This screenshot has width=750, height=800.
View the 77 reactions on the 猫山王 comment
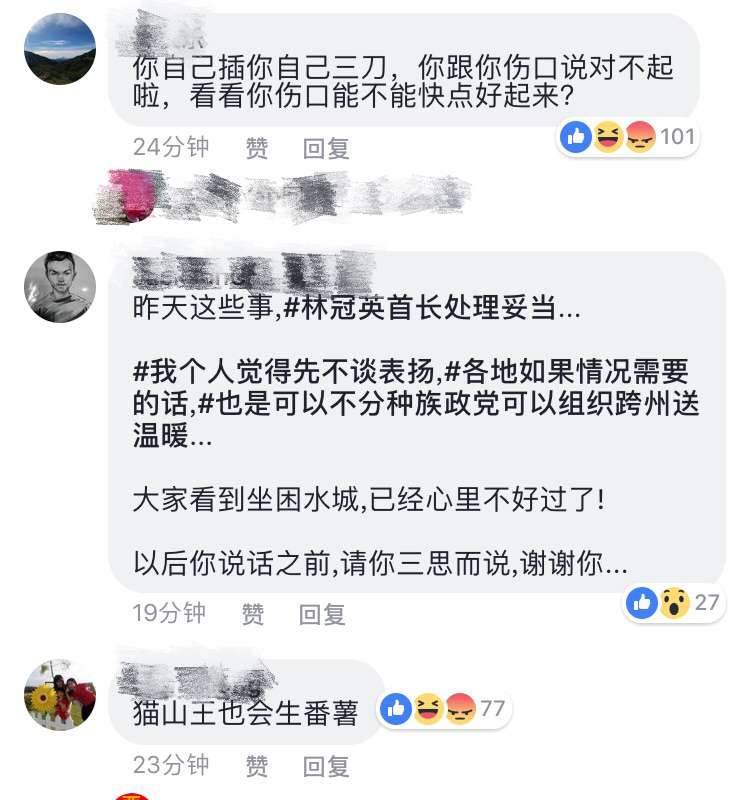(444, 710)
